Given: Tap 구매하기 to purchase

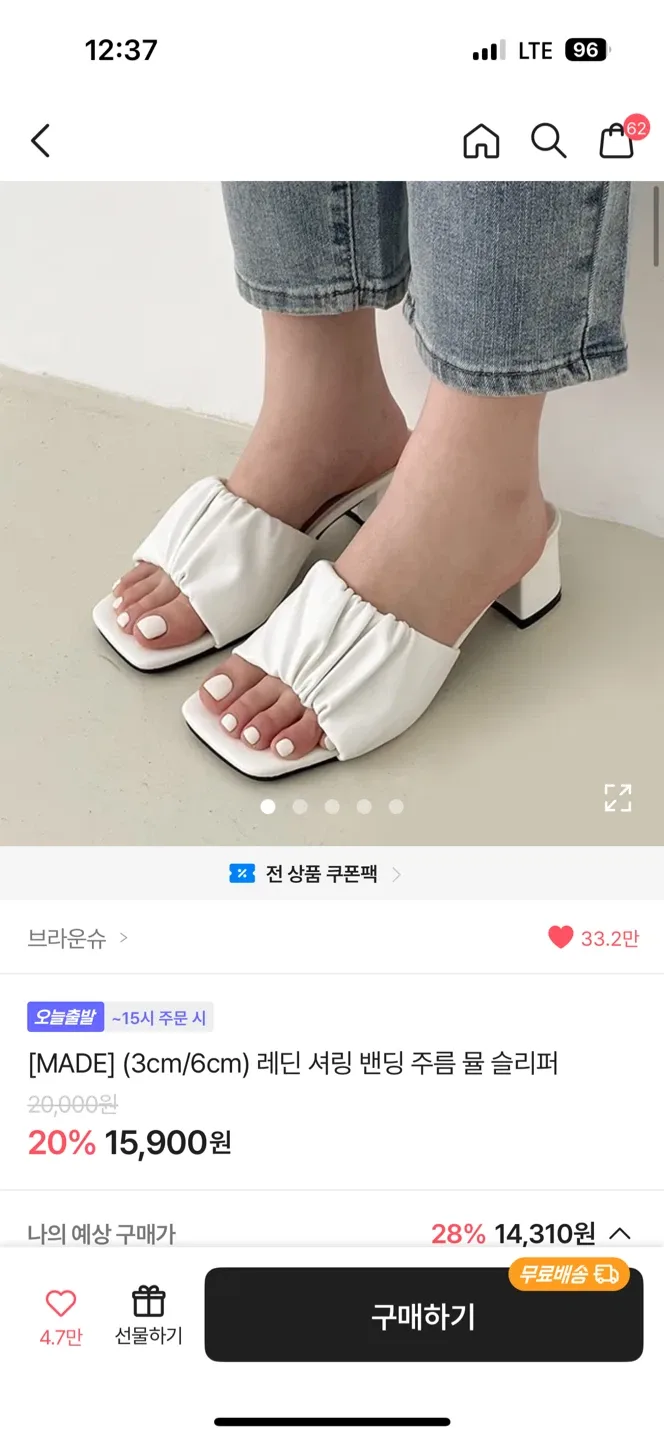Looking at the screenshot, I should pyautogui.click(x=423, y=1316).
